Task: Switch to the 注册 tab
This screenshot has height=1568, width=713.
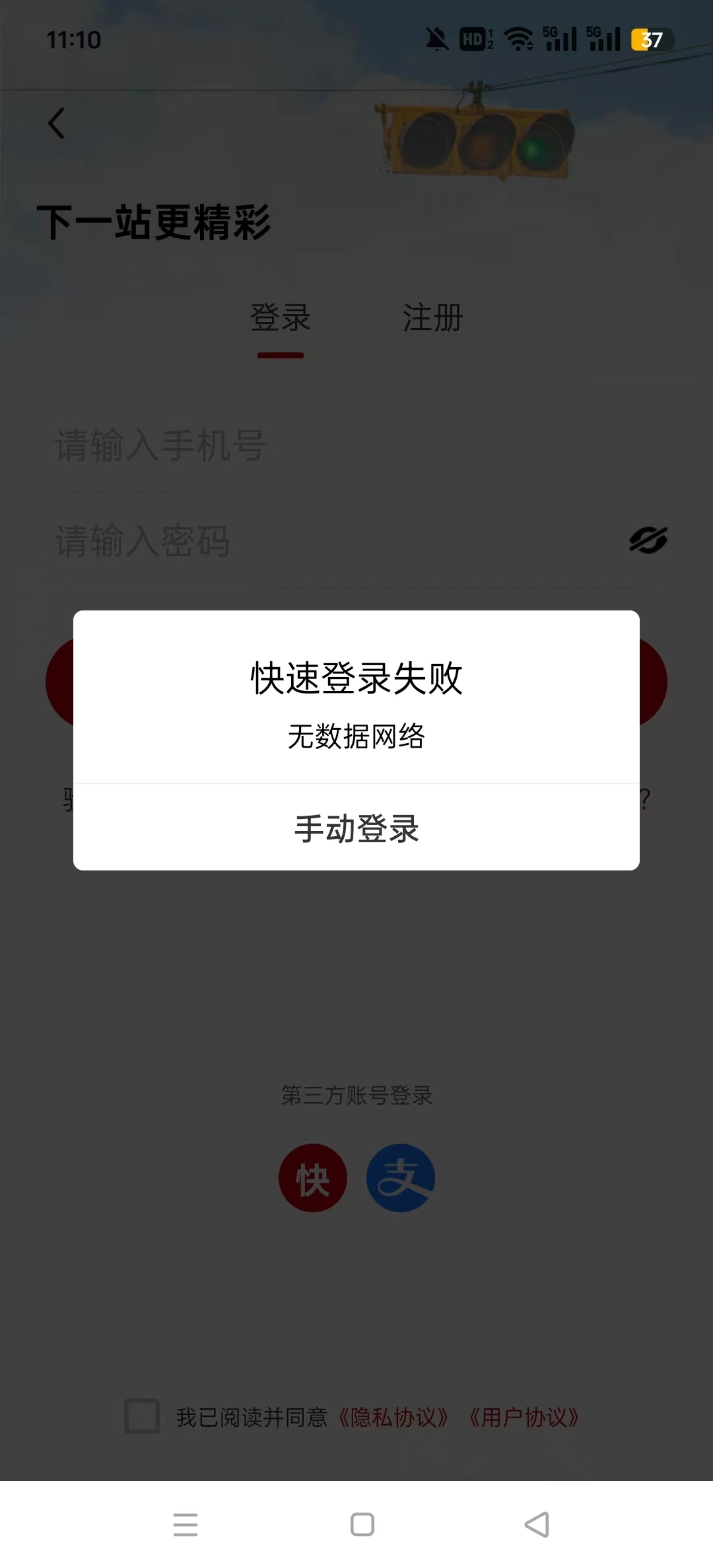Action: (x=432, y=318)
